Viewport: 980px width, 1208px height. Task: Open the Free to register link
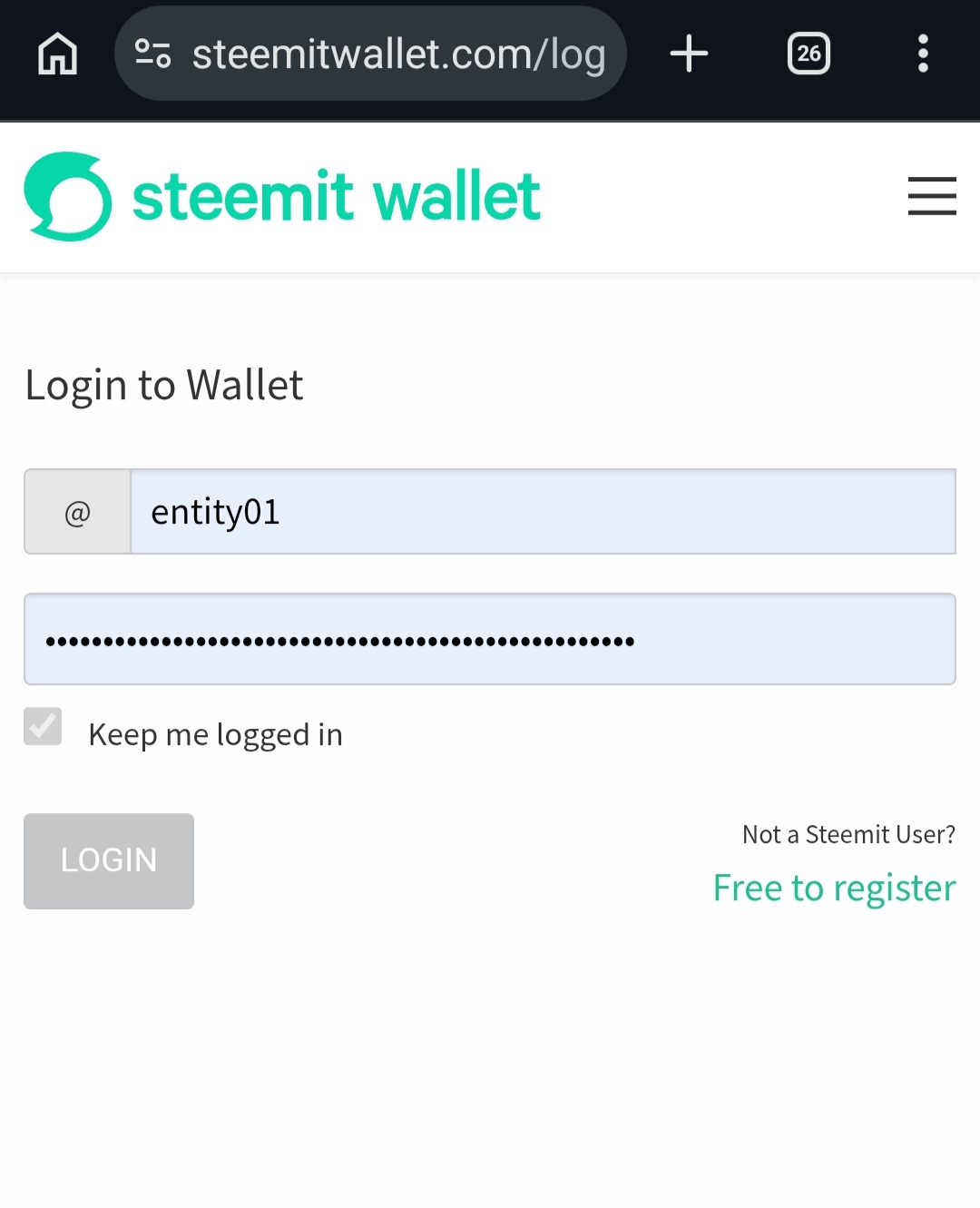pos(834,888)
